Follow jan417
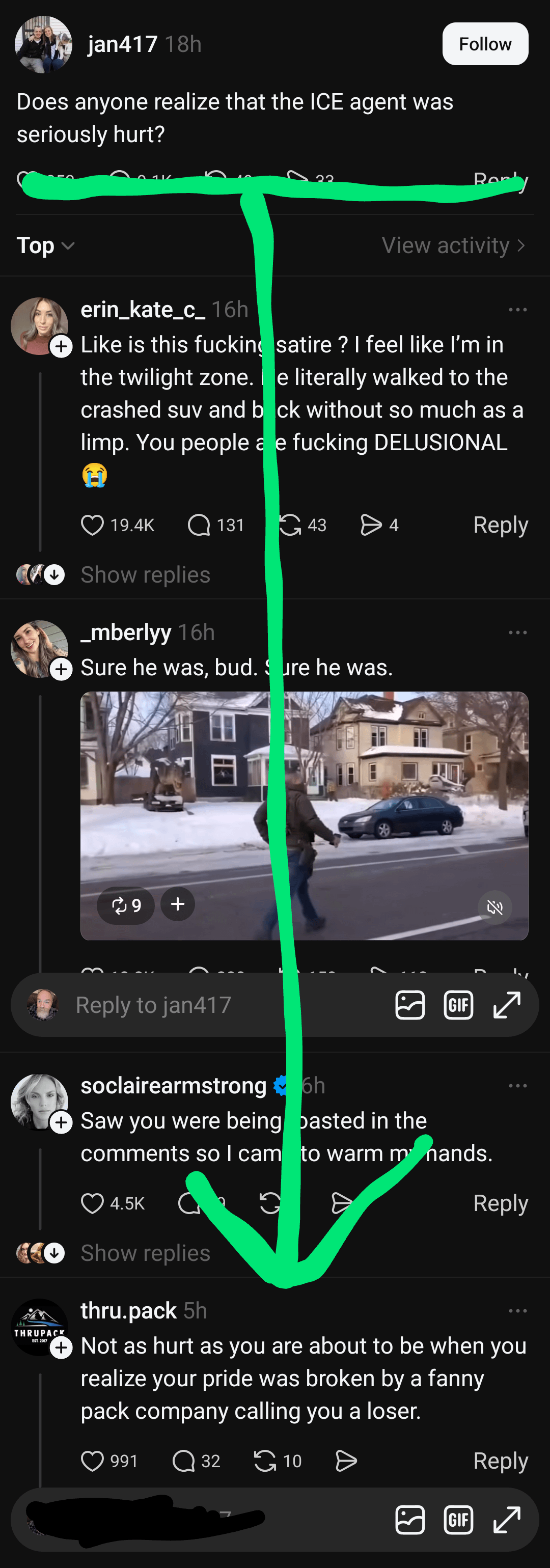Viewport: 550px width, 1568px height. pyautogui.click(x=485, y=44)
